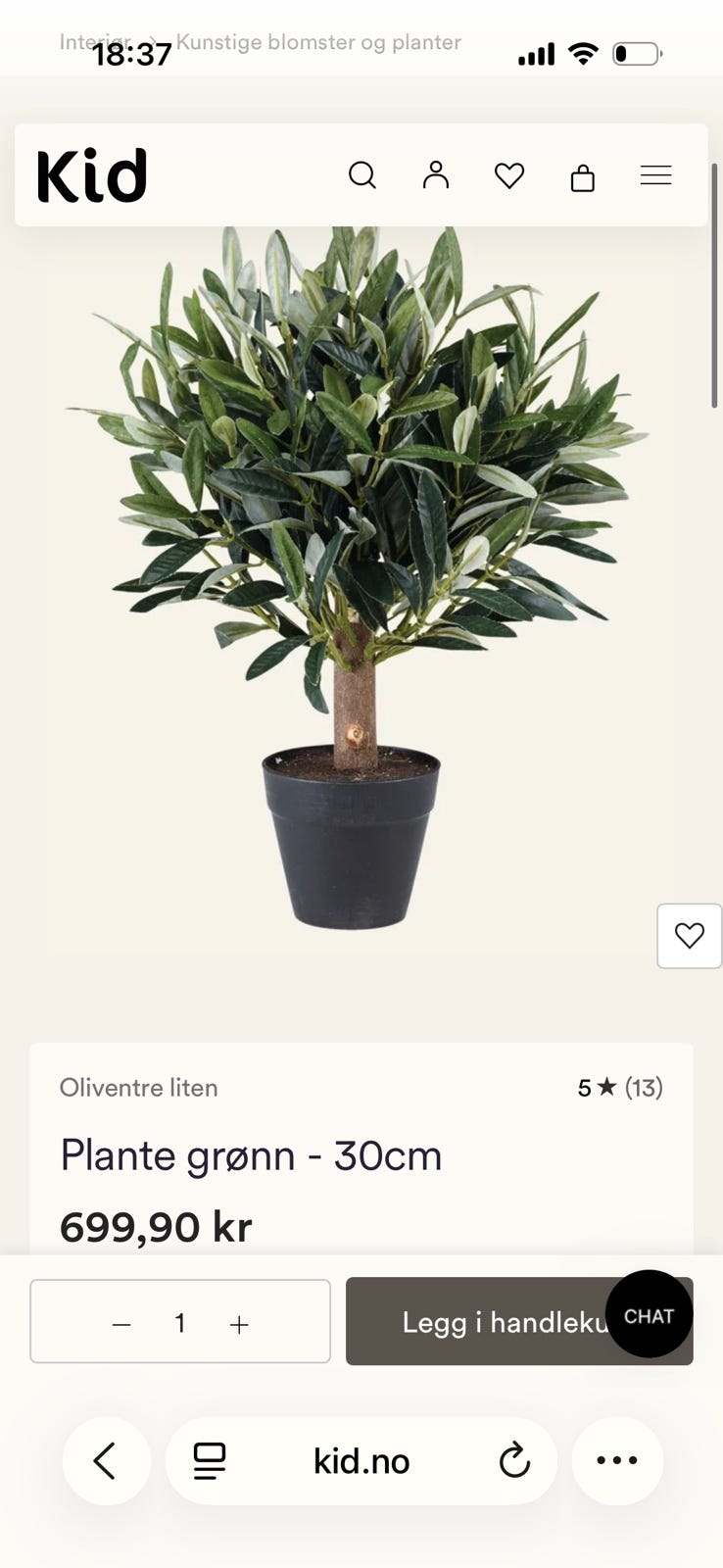The image size is (723, 1568).
Task: Open the Kunstige blomster og planter breadcrumb
Action: pos(318,42)
